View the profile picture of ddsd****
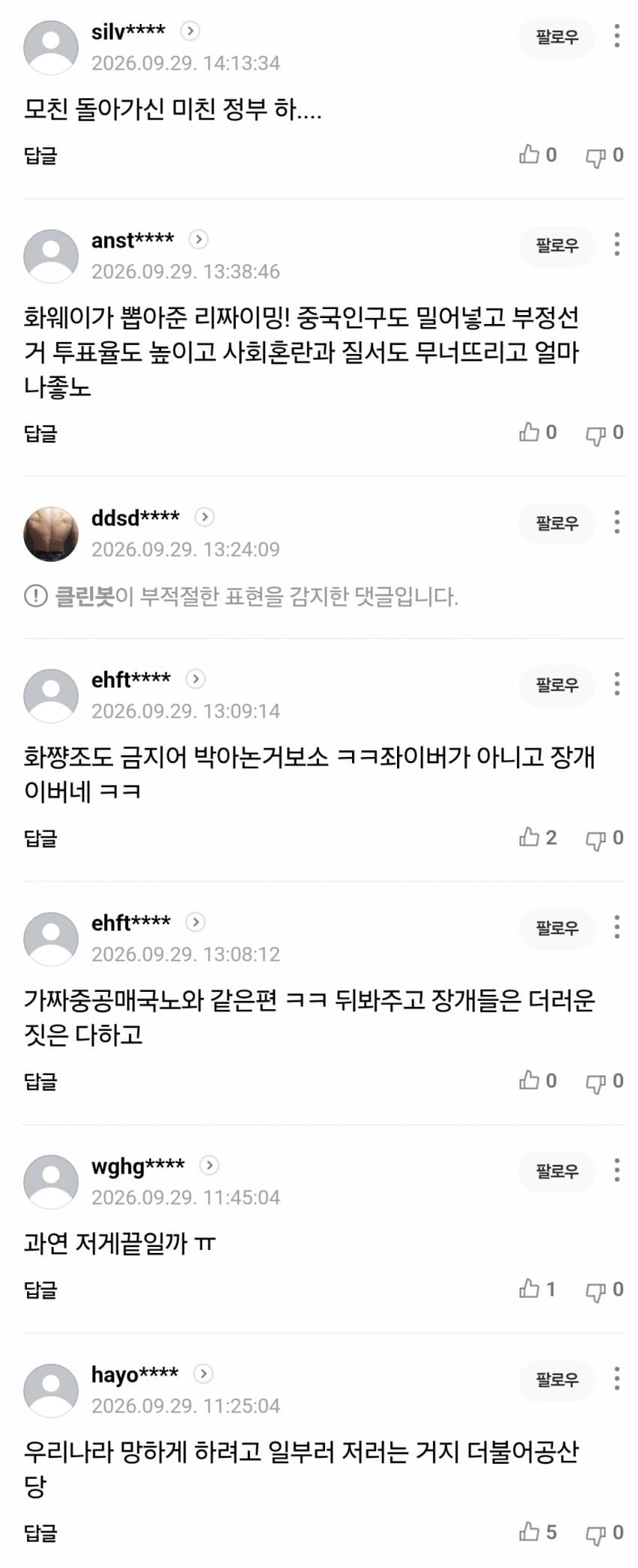This screenshot has width=638, height=1568. click(51, 533)
